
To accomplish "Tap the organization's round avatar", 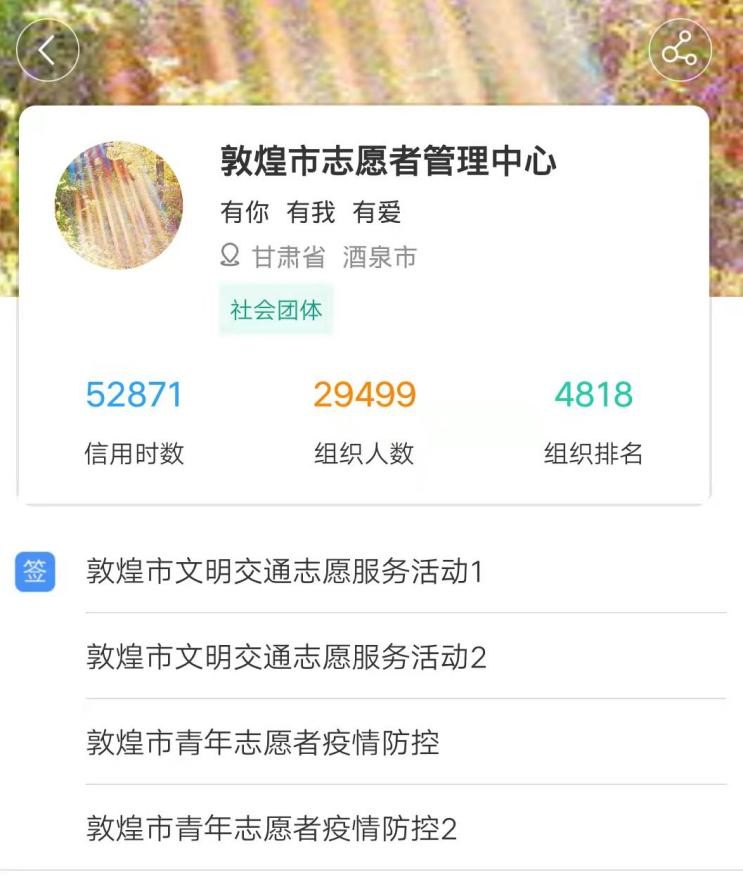I will pyautogui.click(x=119, y=205).
